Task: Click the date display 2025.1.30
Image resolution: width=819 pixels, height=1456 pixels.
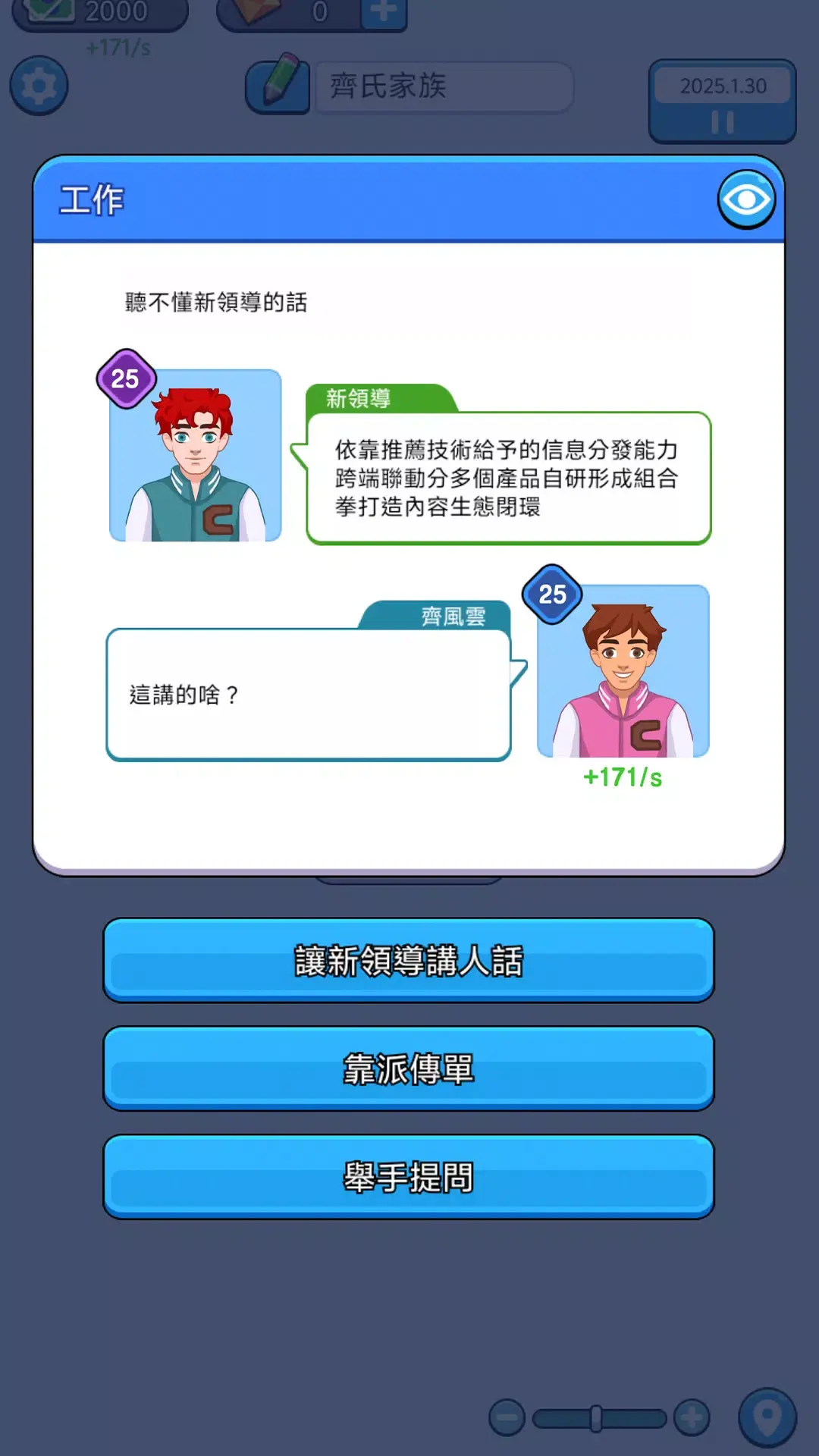Action: tap(722, 86)
